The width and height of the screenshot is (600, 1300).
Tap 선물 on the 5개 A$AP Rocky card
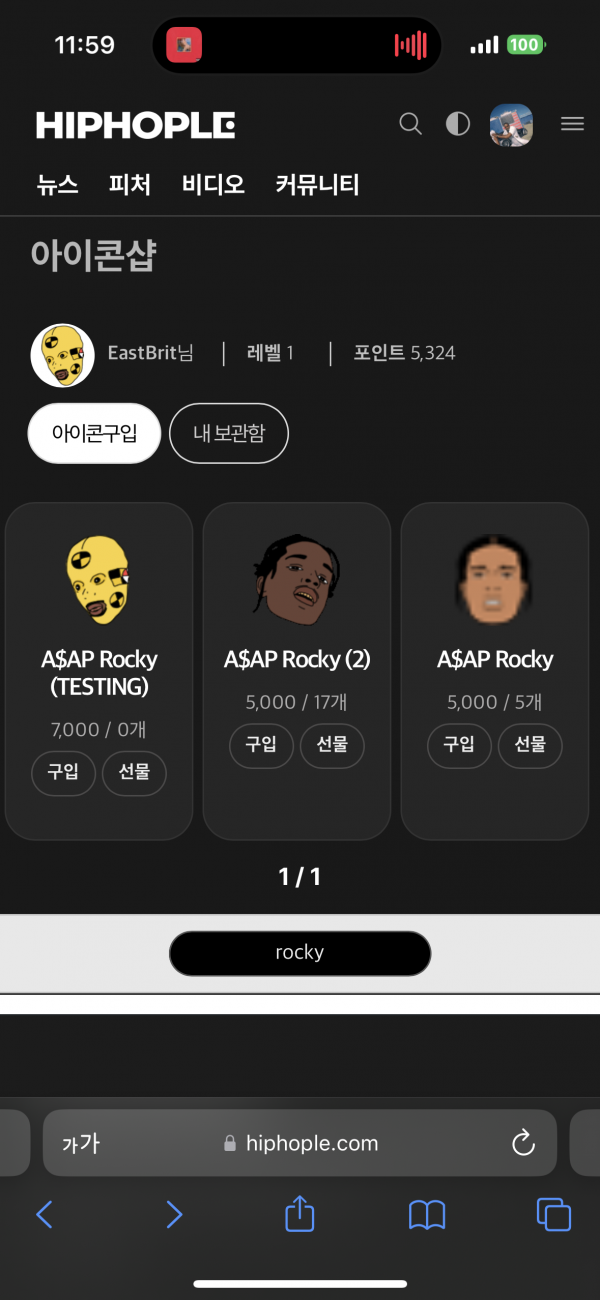pyautogui.click(x=530, y=746)
